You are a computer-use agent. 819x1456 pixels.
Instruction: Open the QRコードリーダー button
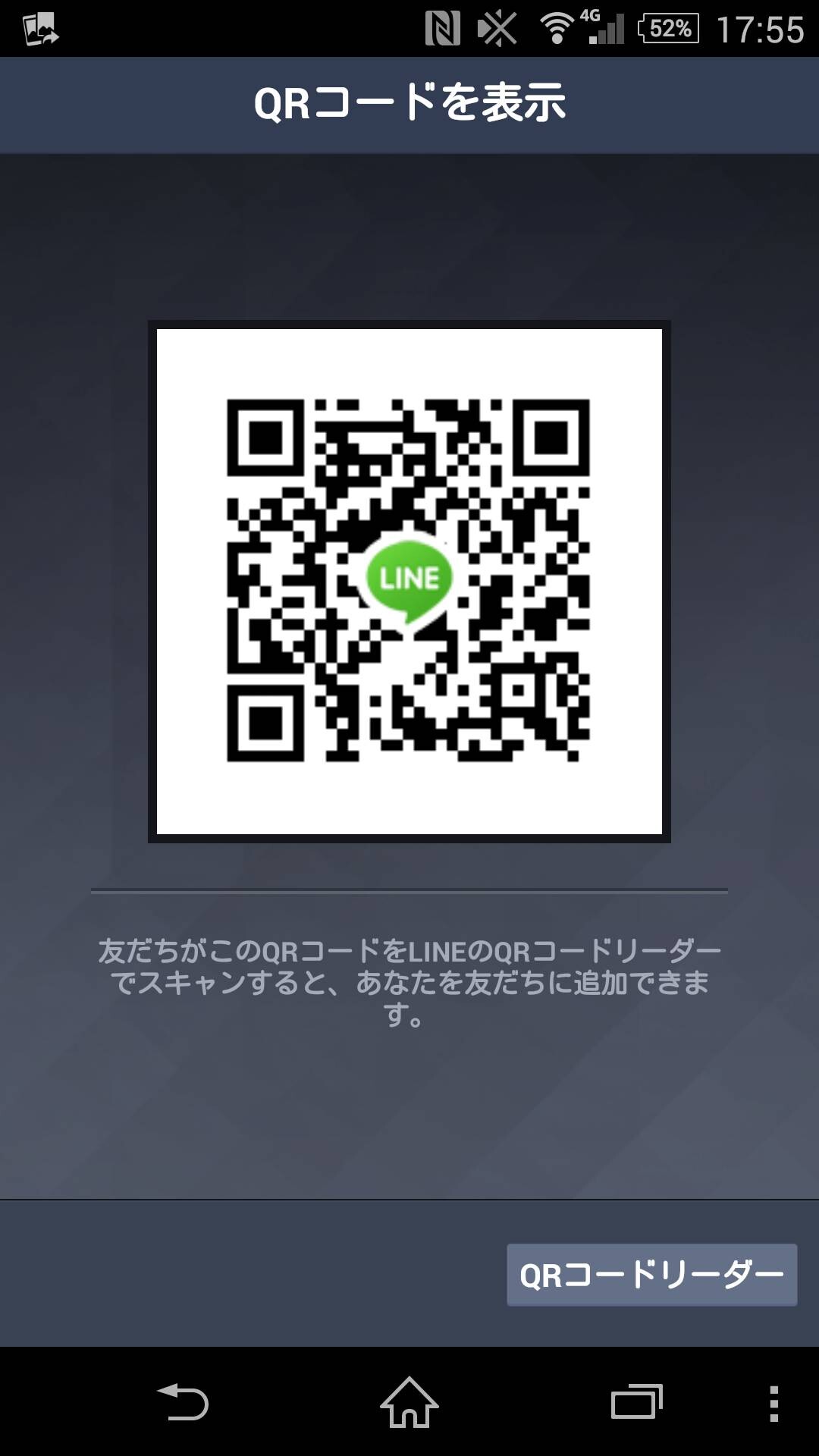tap(651, 1275)
